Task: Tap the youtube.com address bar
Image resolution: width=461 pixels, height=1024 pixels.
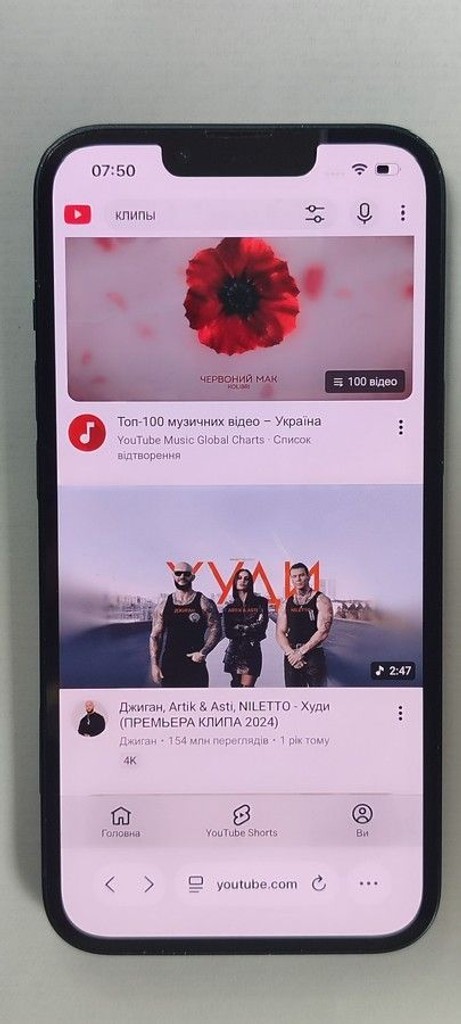Action: click(248, 884)
